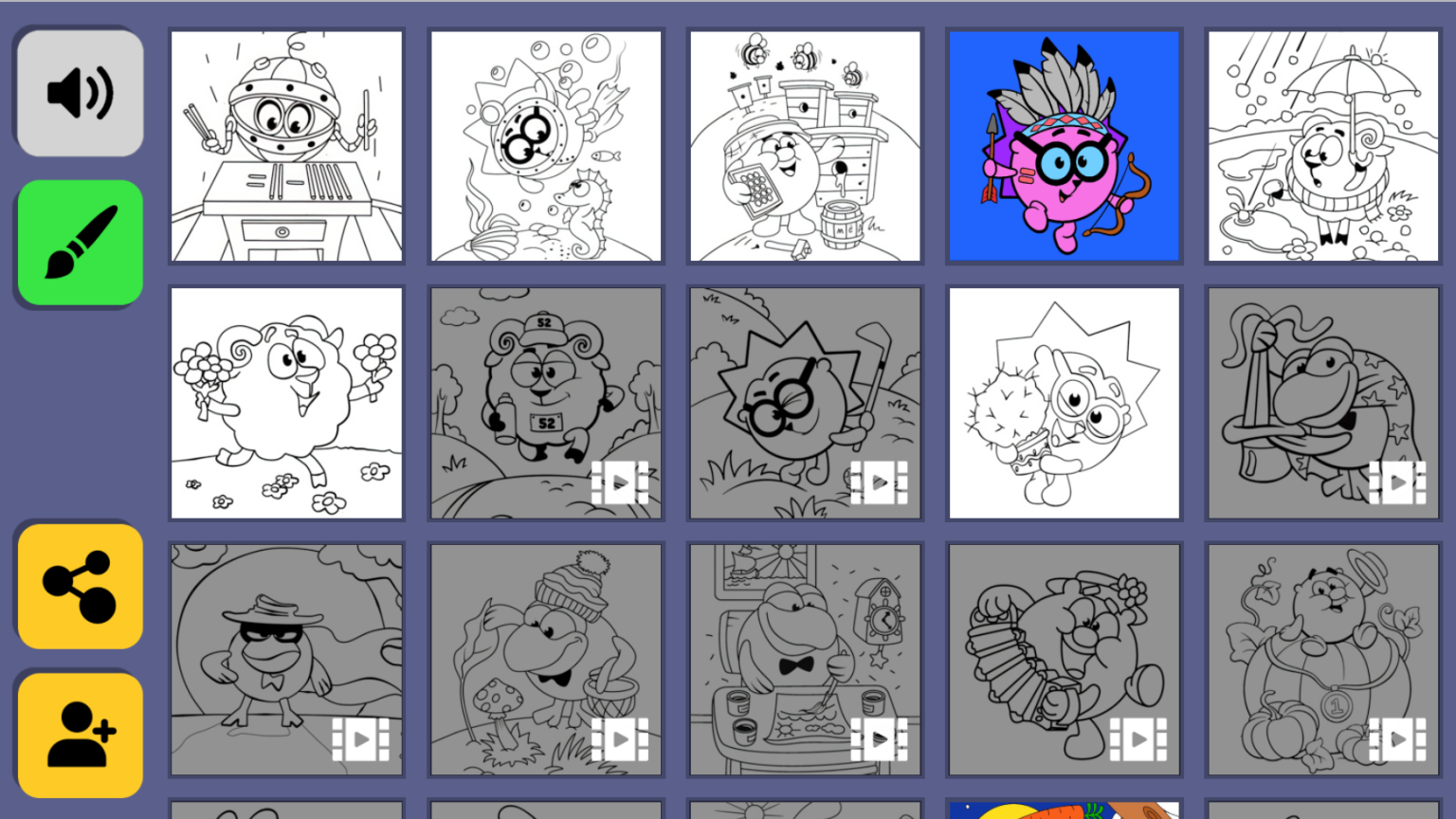The image size is (1456, 819).
Task: Choose the umbrella in the rain picture
Action: [1323, 146]
